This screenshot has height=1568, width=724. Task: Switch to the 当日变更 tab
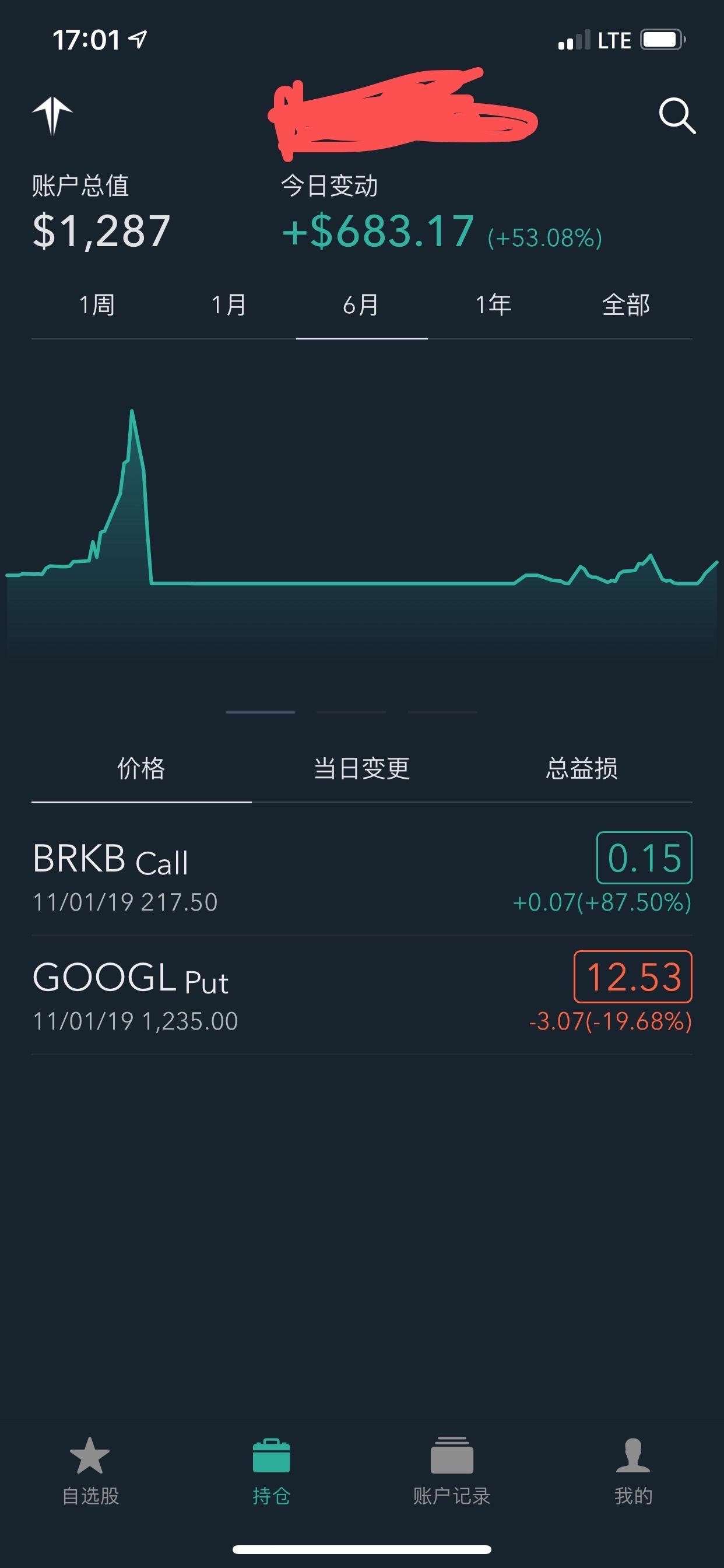click(362, 768)
